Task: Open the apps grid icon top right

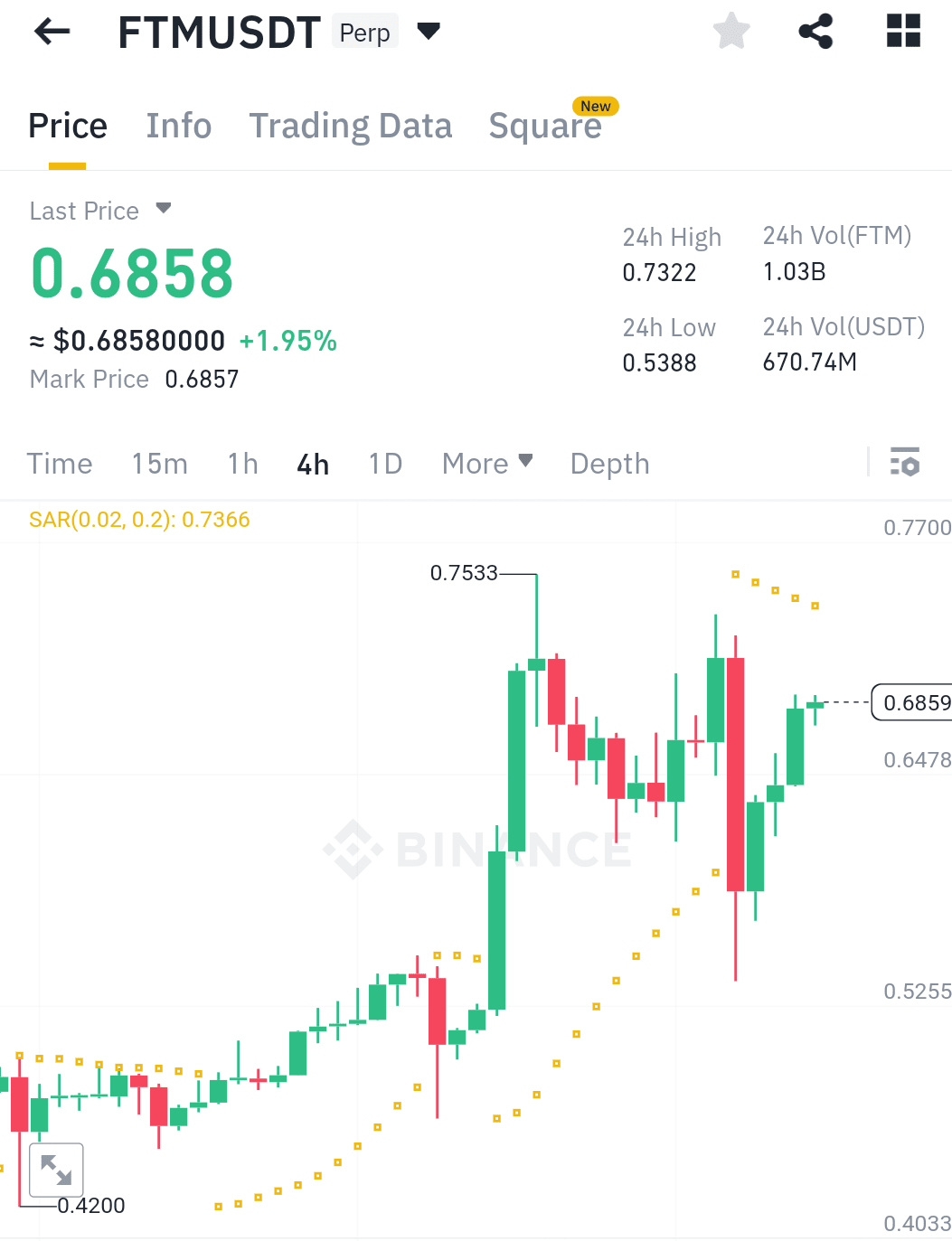Action: click(x=901, y=31)
